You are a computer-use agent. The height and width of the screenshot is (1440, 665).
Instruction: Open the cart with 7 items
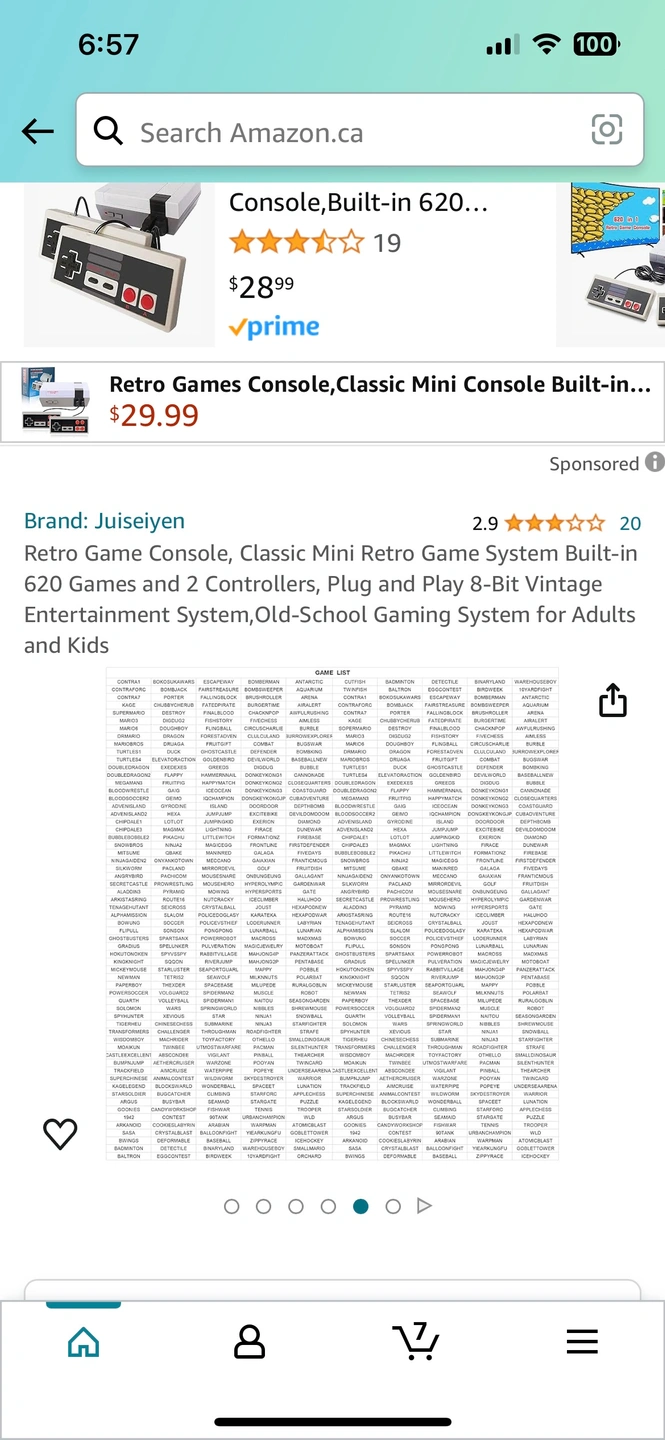(x=415, y=1341)
